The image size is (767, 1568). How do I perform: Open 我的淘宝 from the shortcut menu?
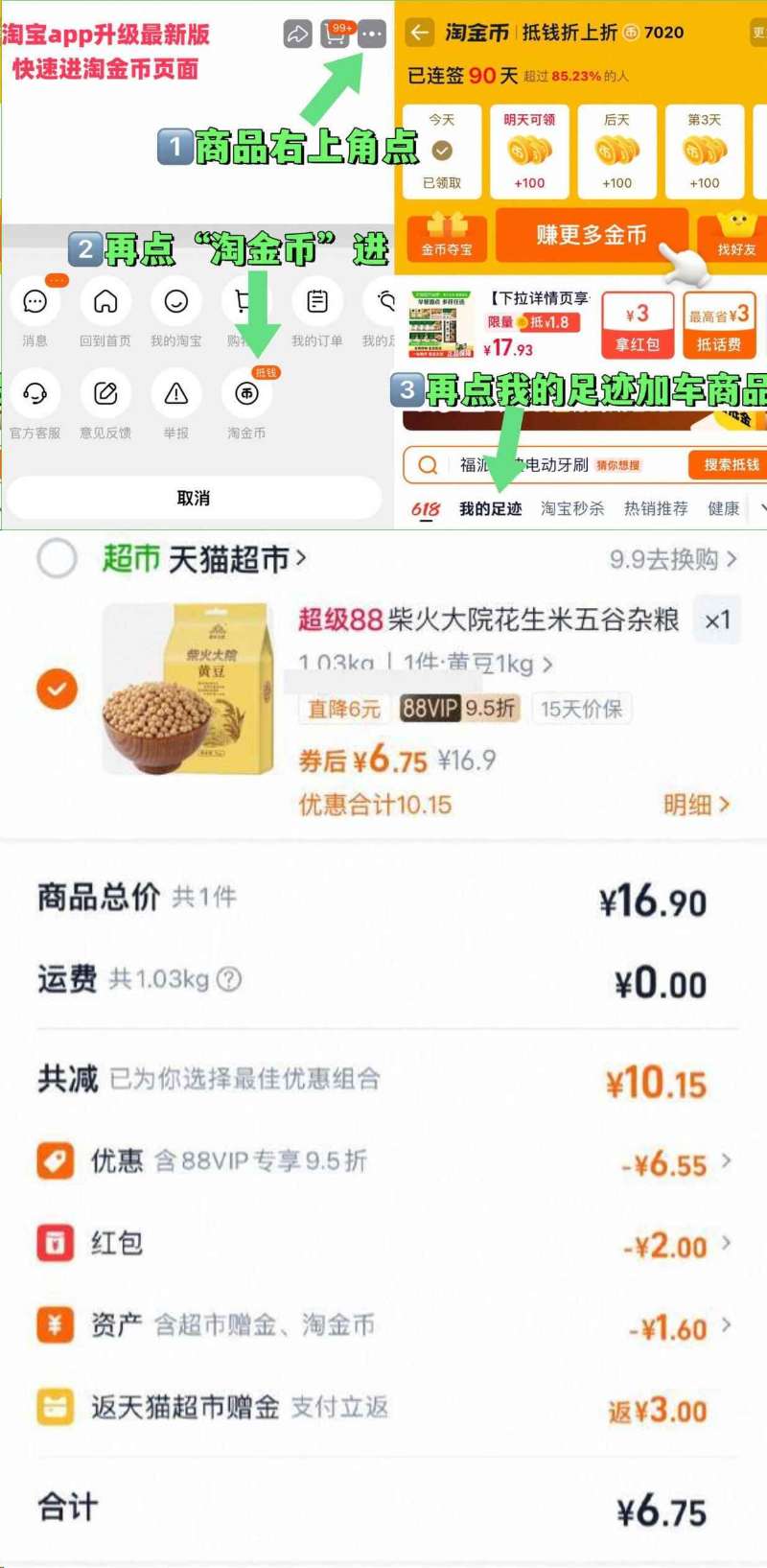pyautogui.click(x=175, y=302)
